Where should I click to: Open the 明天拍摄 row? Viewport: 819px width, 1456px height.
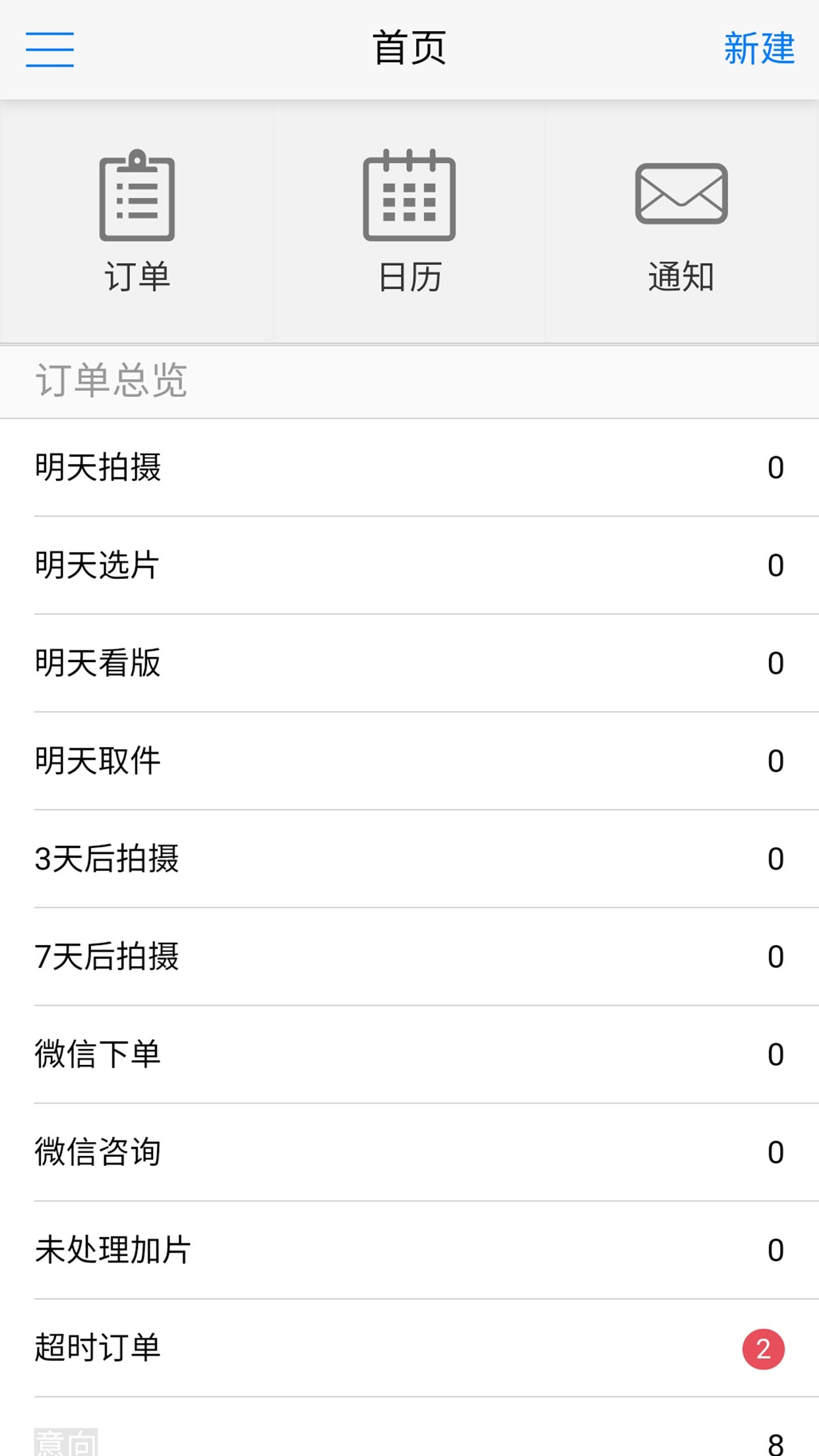409,468
